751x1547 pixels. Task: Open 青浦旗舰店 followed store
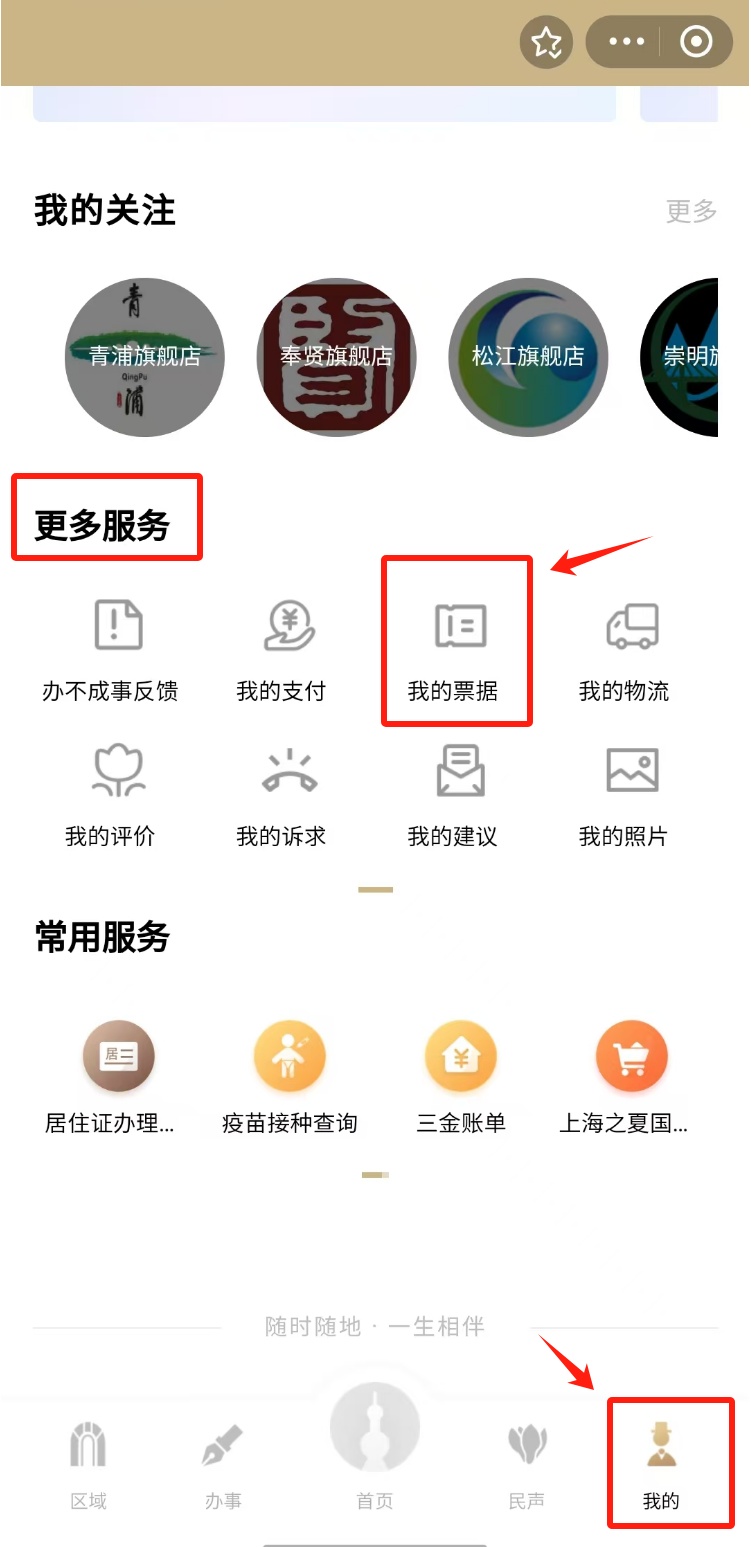145,357
